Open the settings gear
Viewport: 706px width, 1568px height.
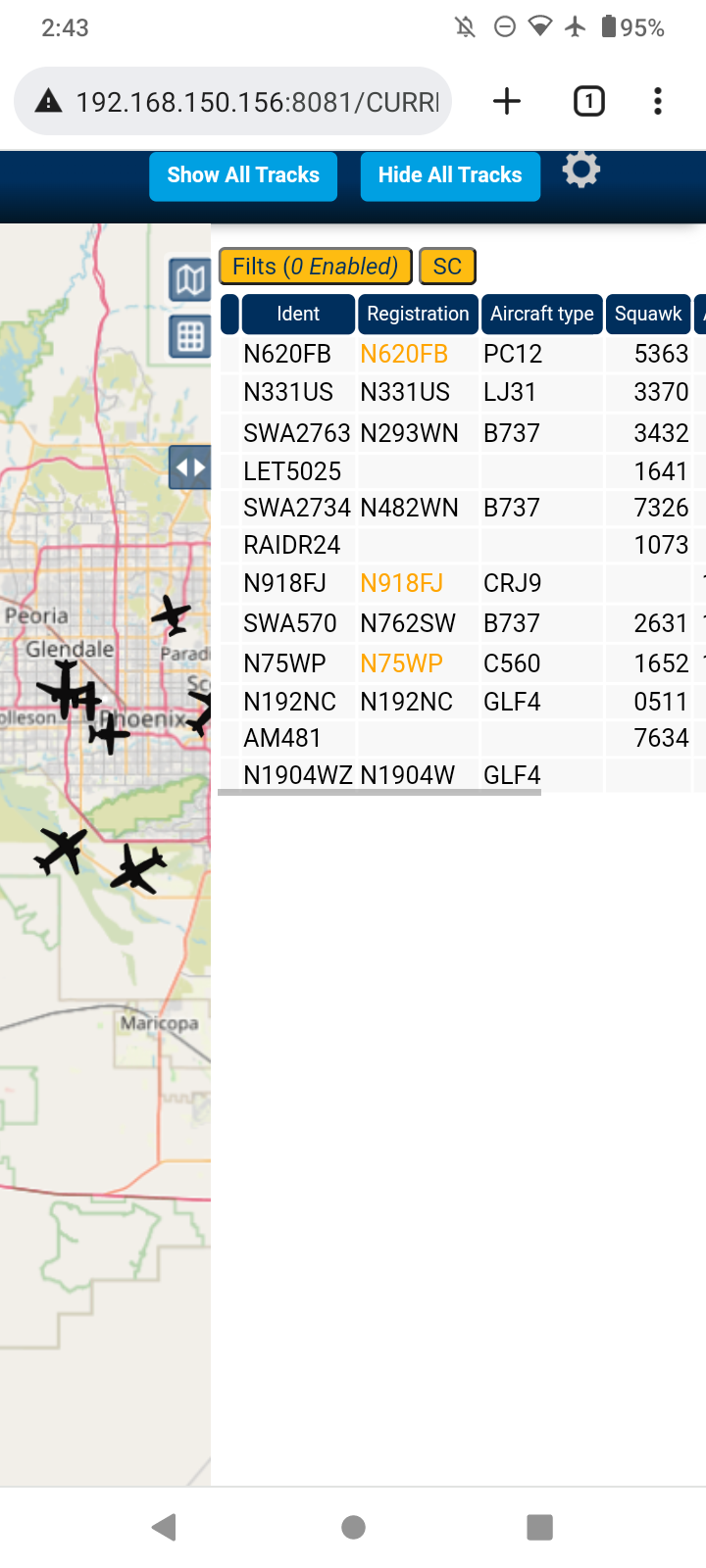point(580,170)
